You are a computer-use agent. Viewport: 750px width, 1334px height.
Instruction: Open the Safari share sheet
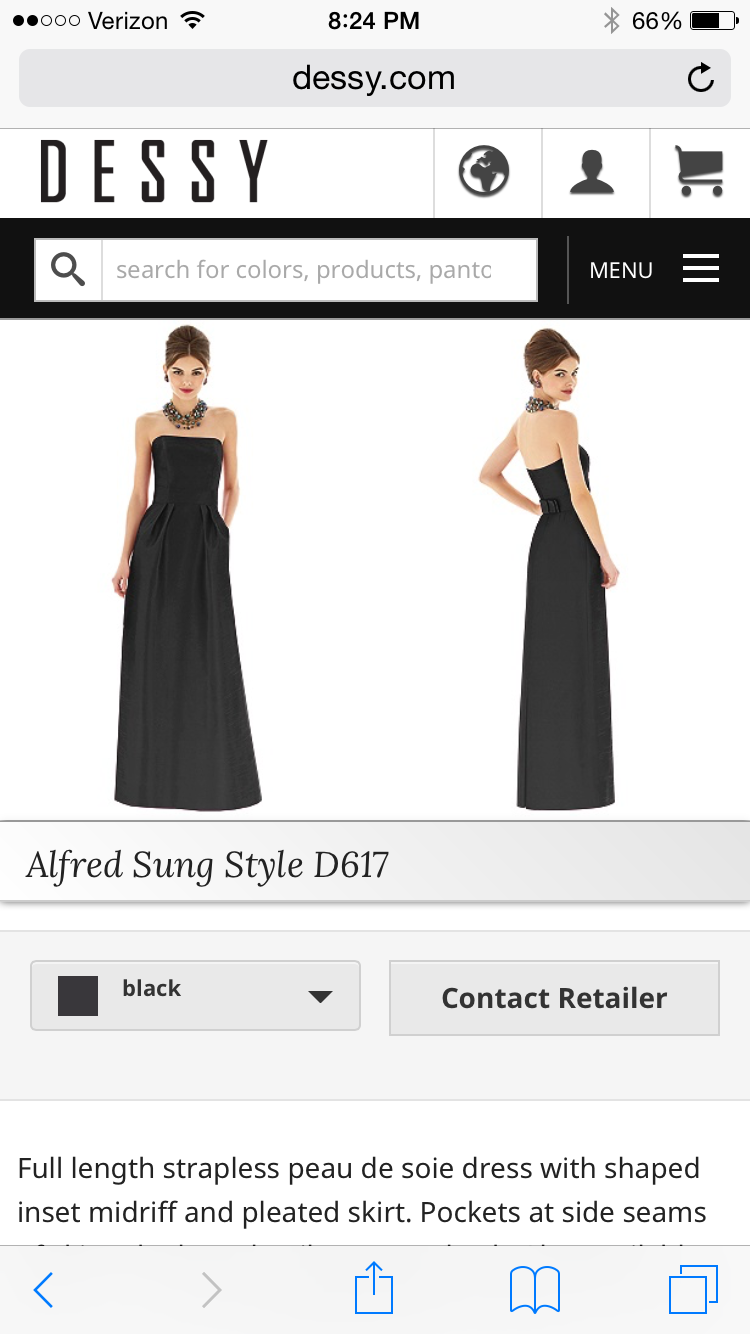coord(375,1288)
